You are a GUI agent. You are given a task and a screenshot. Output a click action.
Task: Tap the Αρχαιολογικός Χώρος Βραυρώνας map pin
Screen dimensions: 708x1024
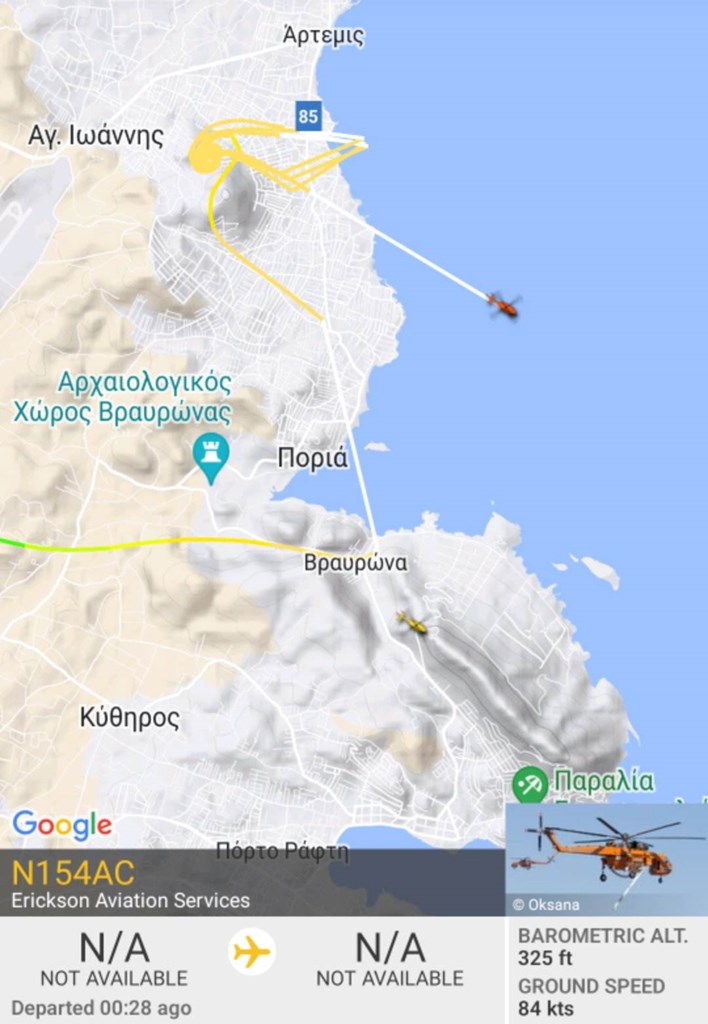pos(211,456)
